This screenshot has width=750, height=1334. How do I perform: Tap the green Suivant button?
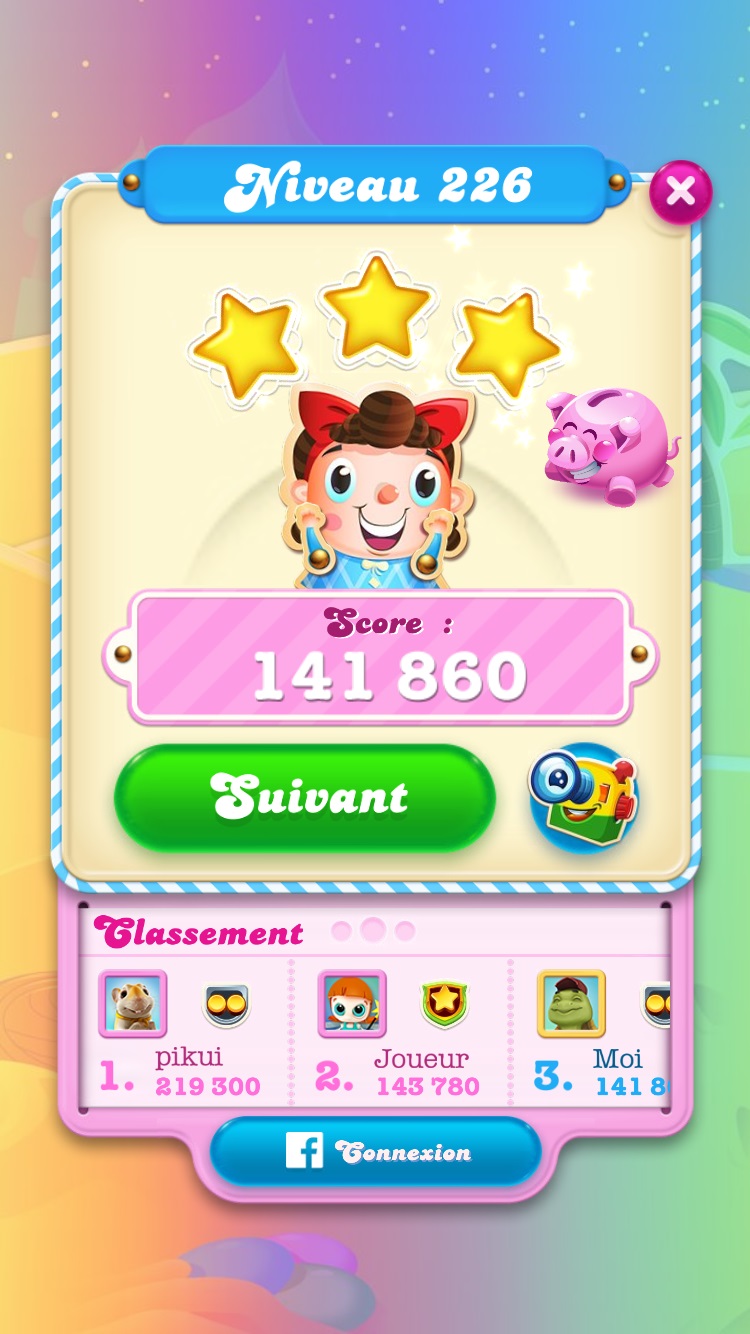[x=305, y=798]
